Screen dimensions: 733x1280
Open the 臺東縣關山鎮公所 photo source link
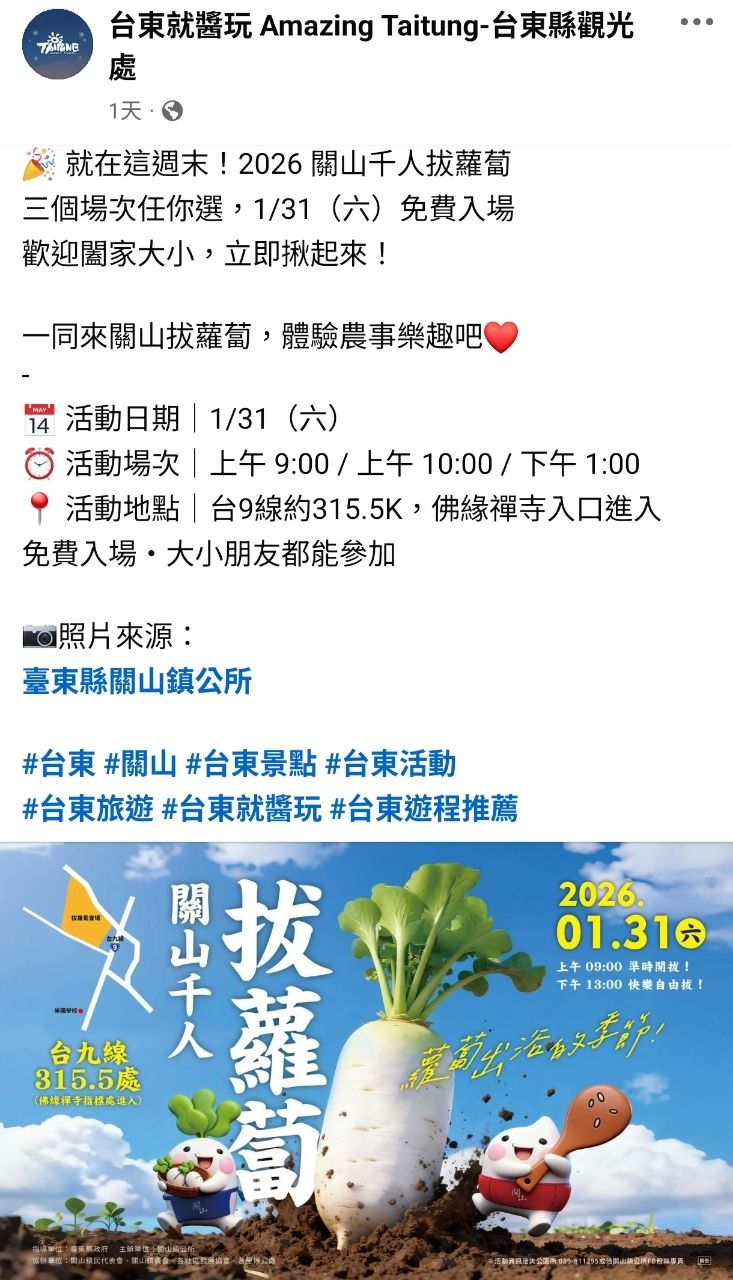pyautogui.click(x=136, y=677)
